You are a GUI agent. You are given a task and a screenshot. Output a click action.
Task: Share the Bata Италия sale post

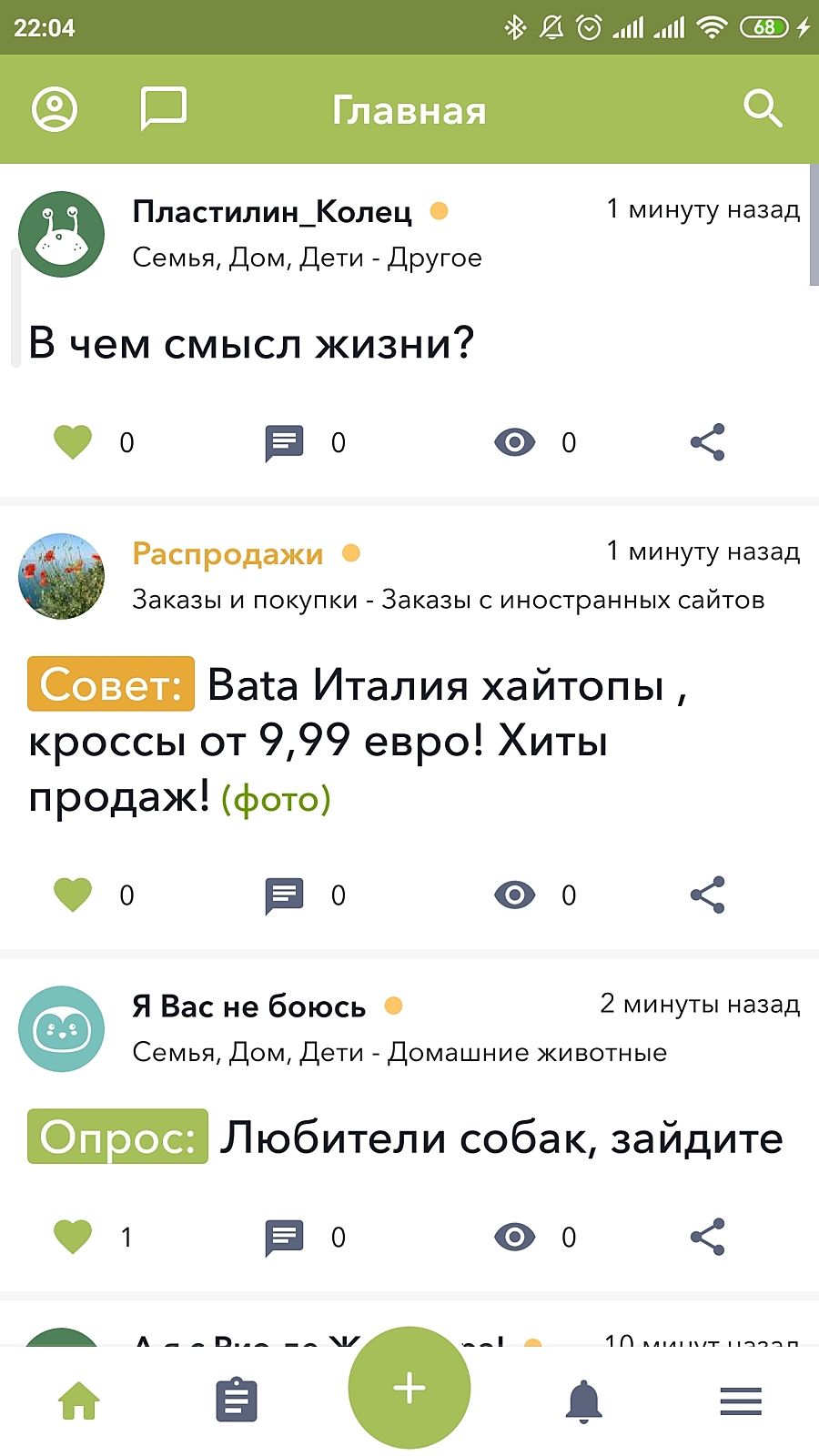707,895
